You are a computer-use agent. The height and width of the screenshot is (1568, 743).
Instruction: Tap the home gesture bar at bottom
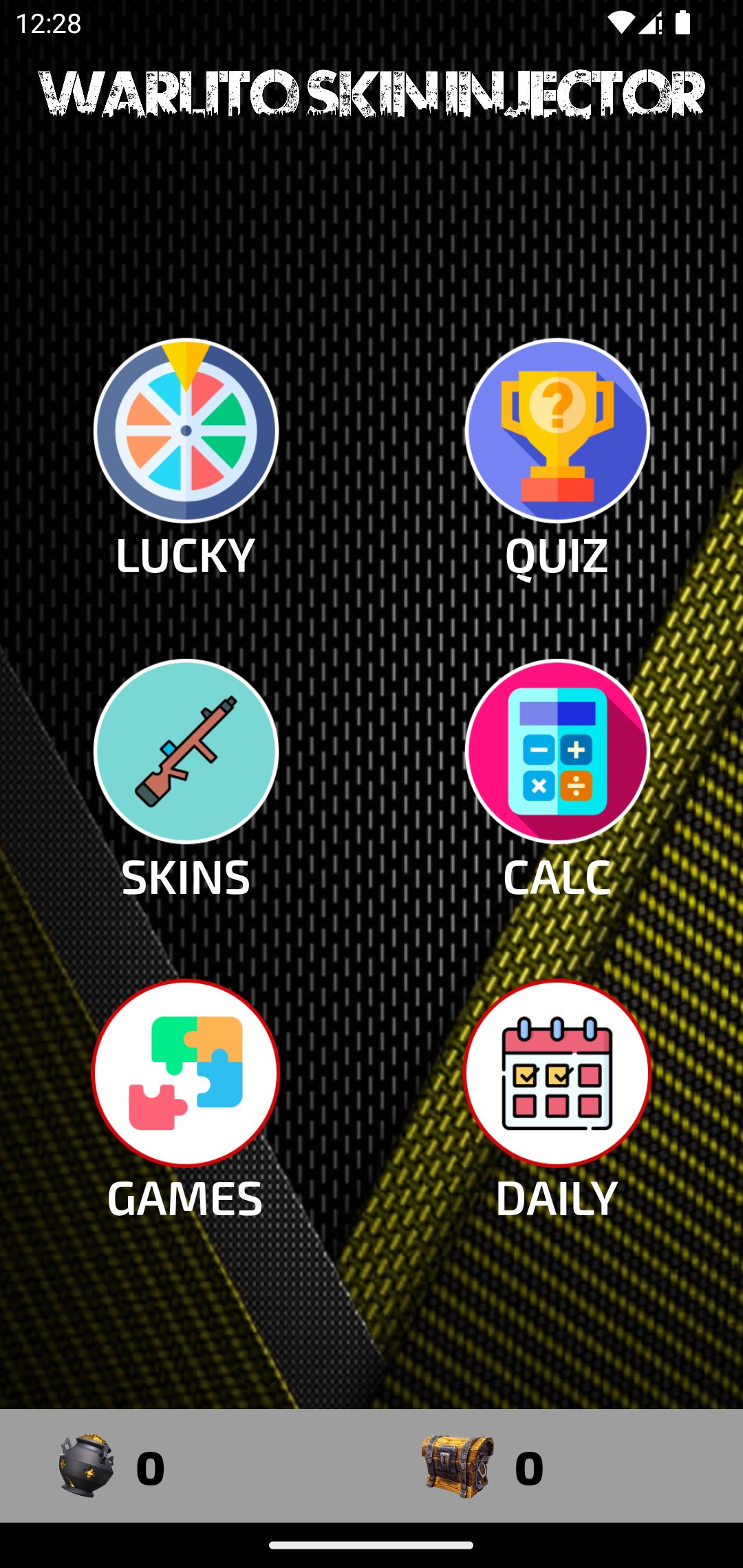[371, 1543]
